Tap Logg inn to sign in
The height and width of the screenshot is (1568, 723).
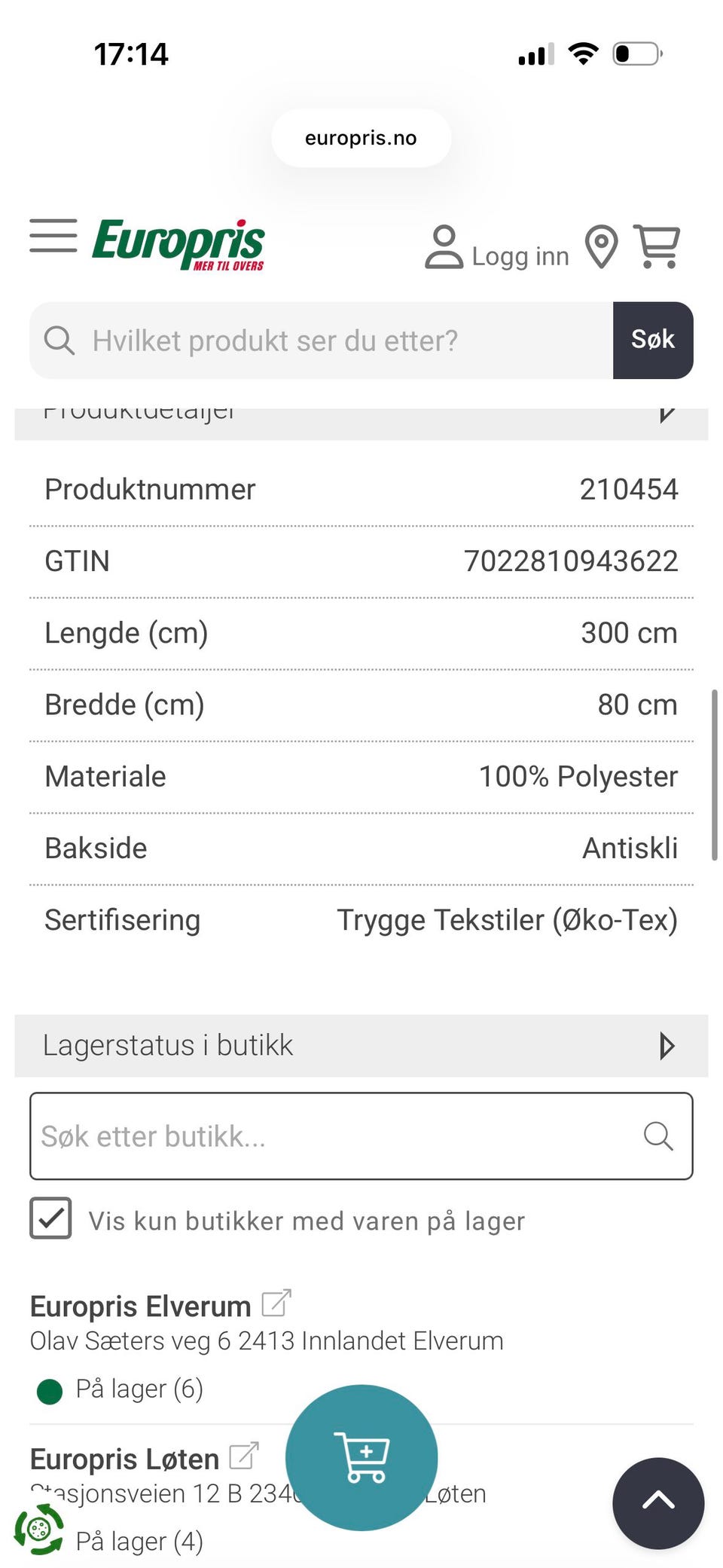coord(497,248)
